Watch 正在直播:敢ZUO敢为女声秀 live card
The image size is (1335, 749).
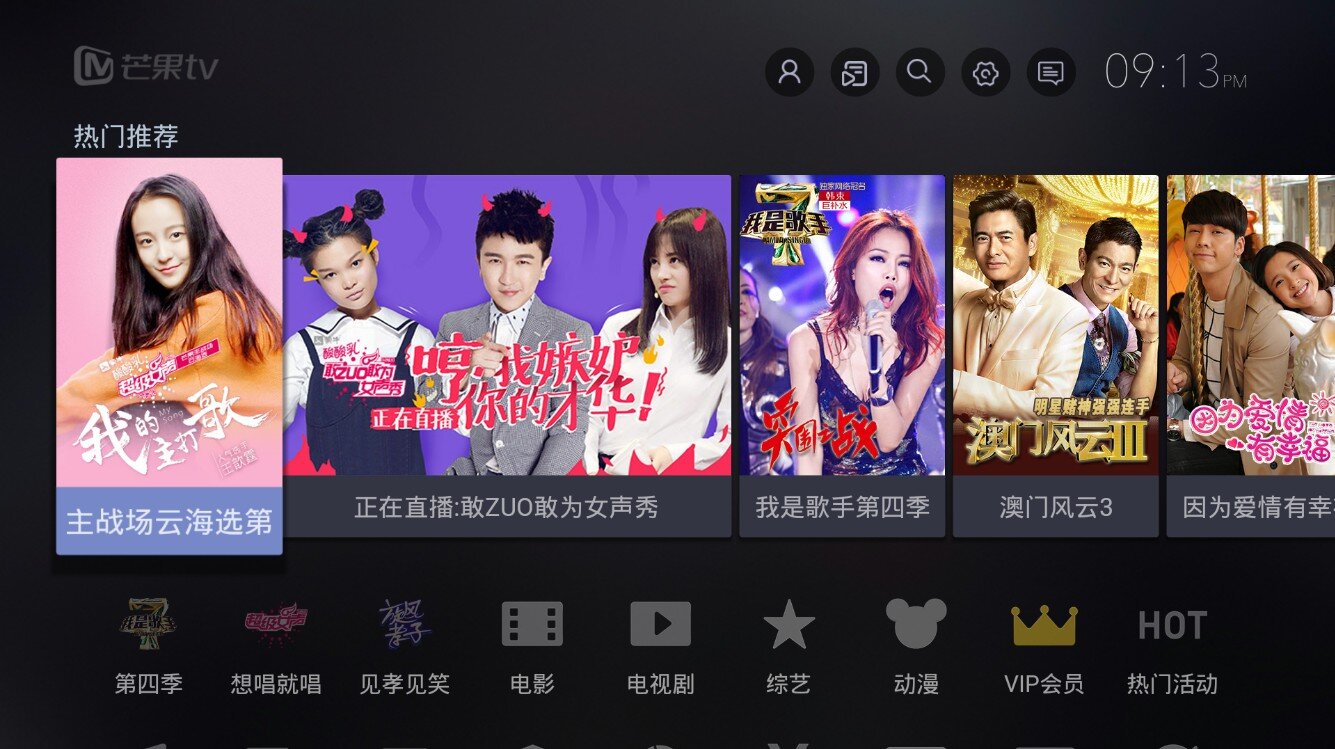pyautogui.click(x=507, y=354)
